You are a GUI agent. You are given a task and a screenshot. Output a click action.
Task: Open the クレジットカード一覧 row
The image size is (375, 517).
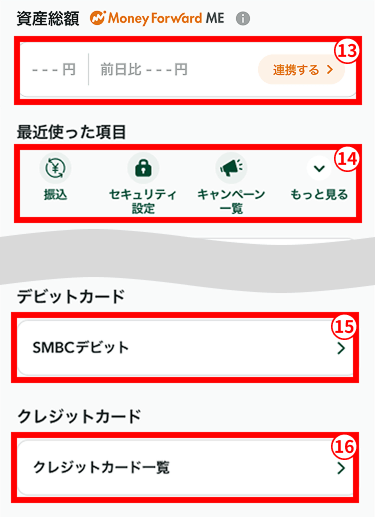point(185,467)
